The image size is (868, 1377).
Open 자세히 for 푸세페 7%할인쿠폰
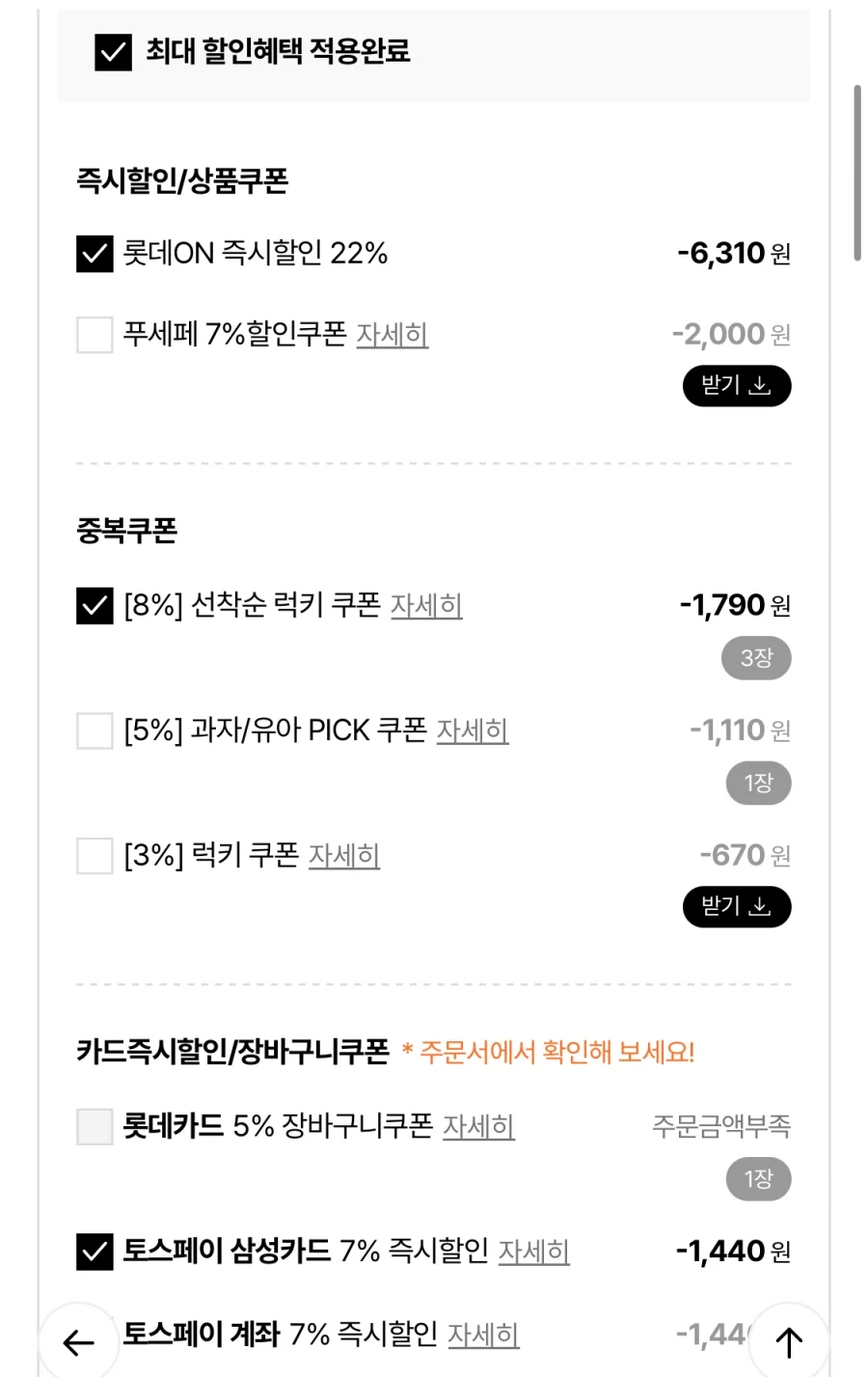click(393, 336)
